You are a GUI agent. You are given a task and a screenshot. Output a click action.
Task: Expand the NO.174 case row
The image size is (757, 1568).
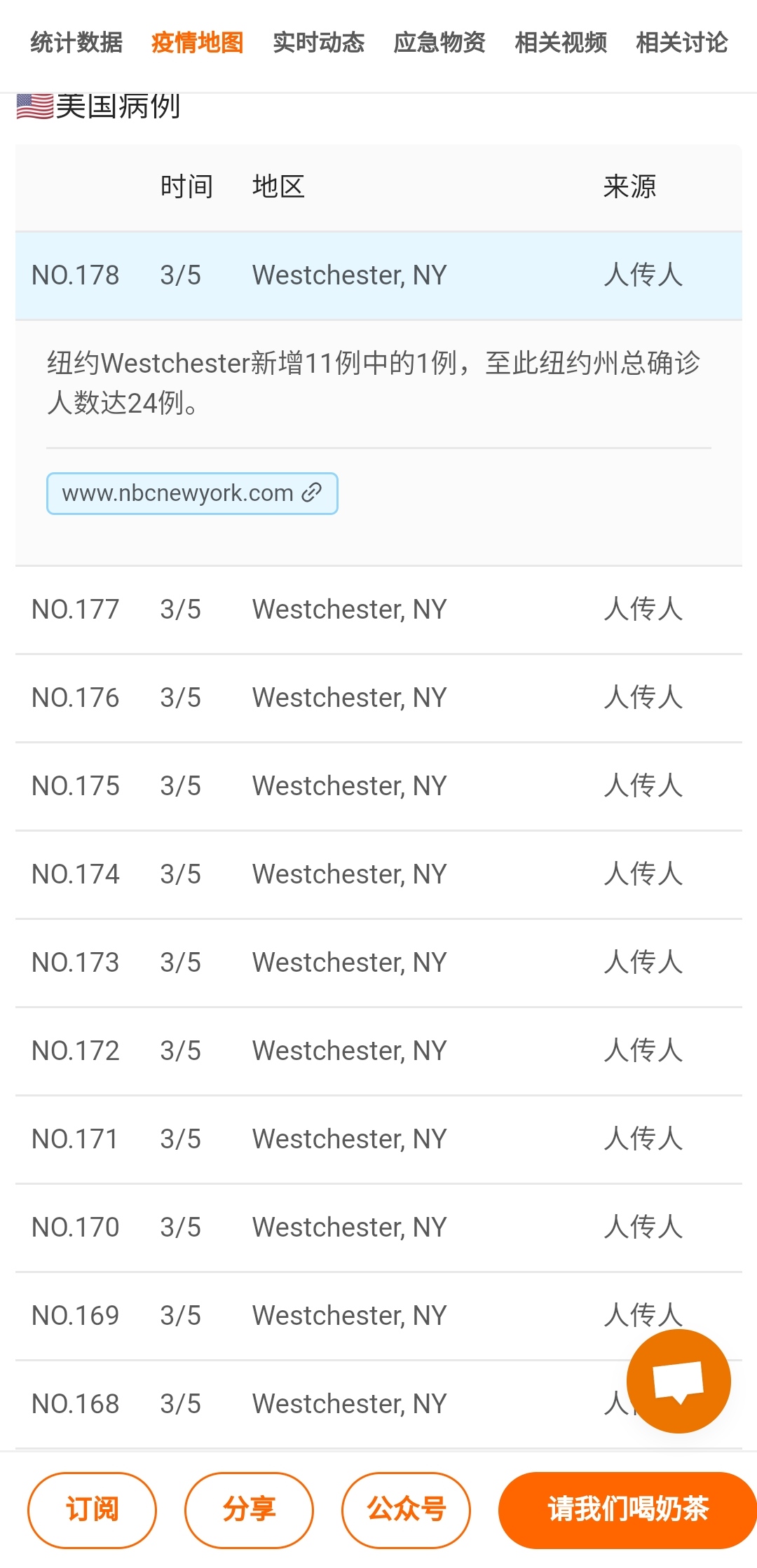[378, 874]
